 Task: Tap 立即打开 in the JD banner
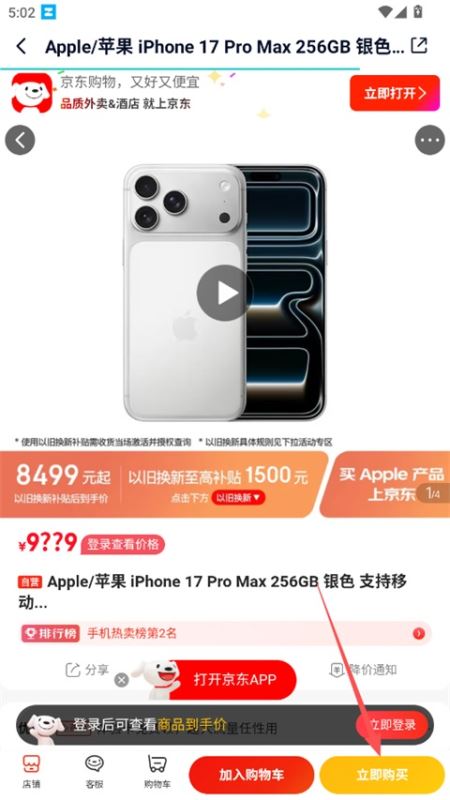click(394, 93)
